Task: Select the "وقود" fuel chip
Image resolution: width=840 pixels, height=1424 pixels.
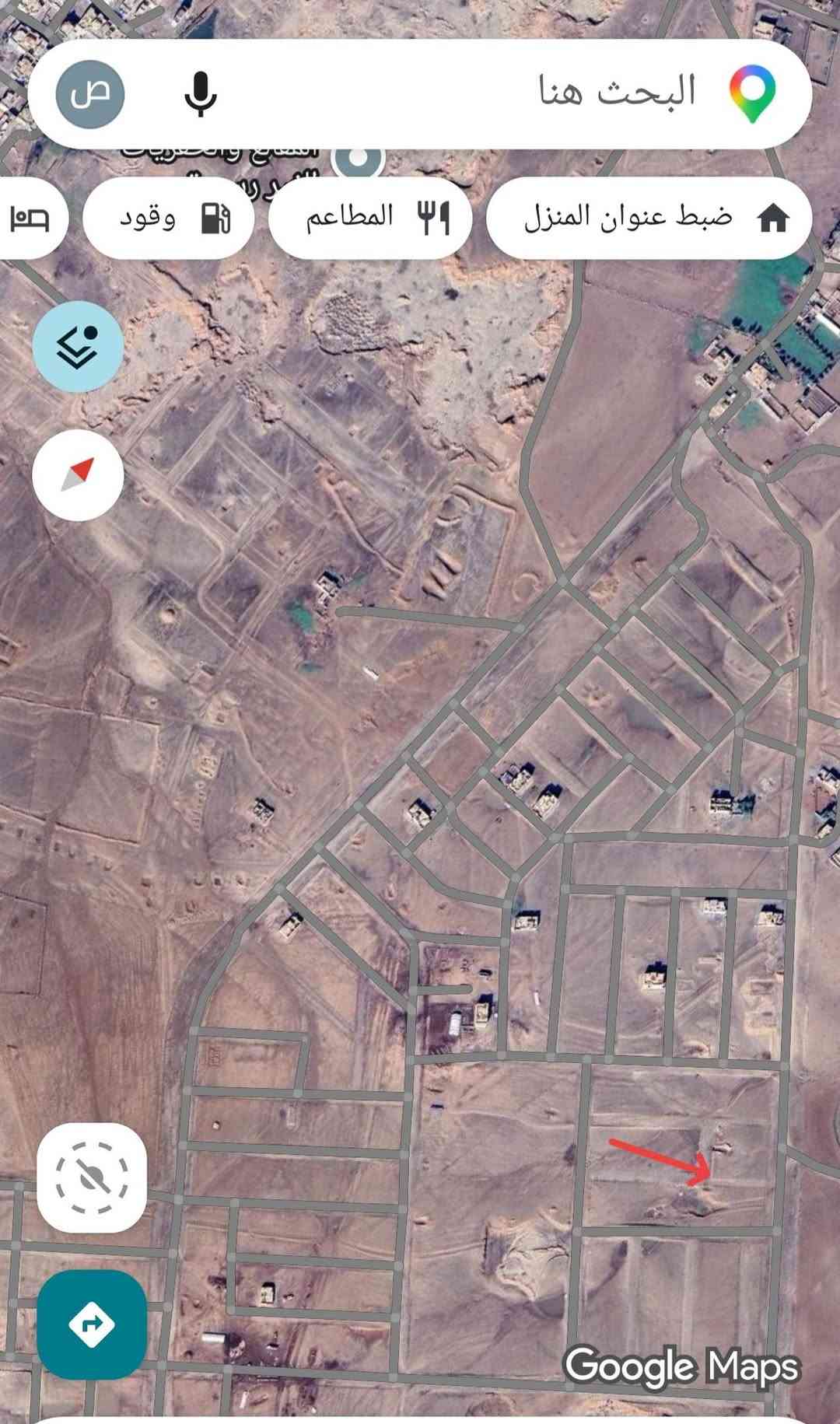Action: [169, 218]
